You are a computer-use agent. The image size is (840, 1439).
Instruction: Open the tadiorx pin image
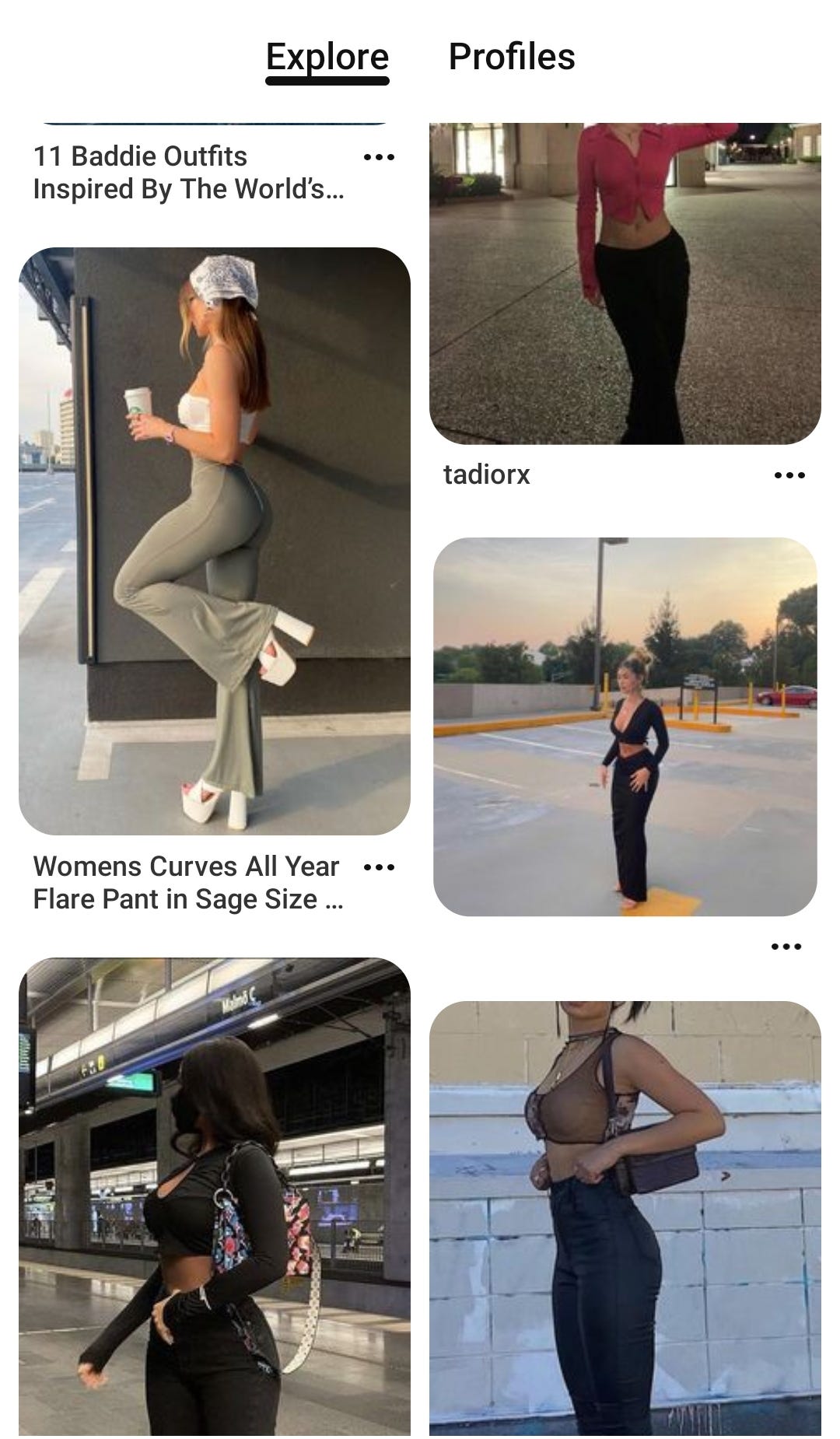point(625,283)
